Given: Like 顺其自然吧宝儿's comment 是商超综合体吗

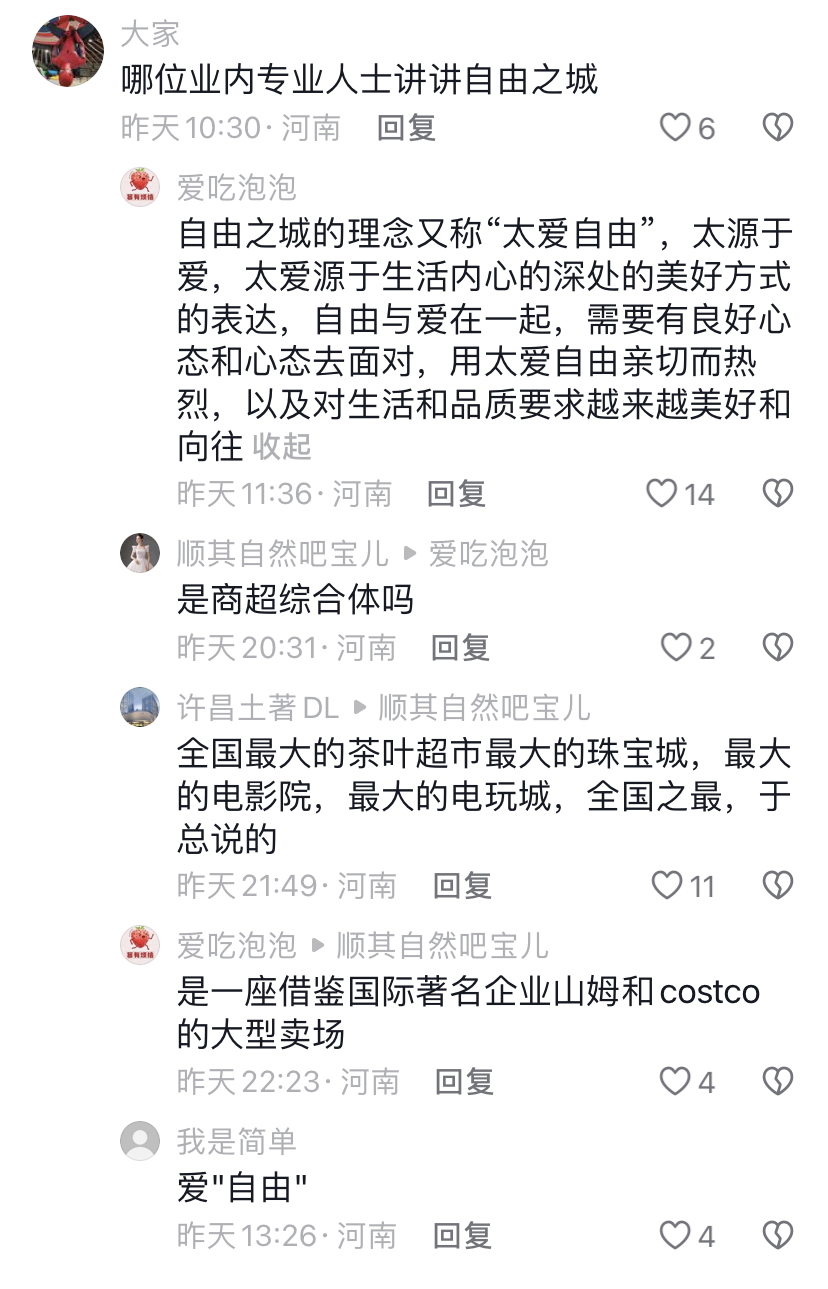Looking at the screenshot, I should pos(676,648).
